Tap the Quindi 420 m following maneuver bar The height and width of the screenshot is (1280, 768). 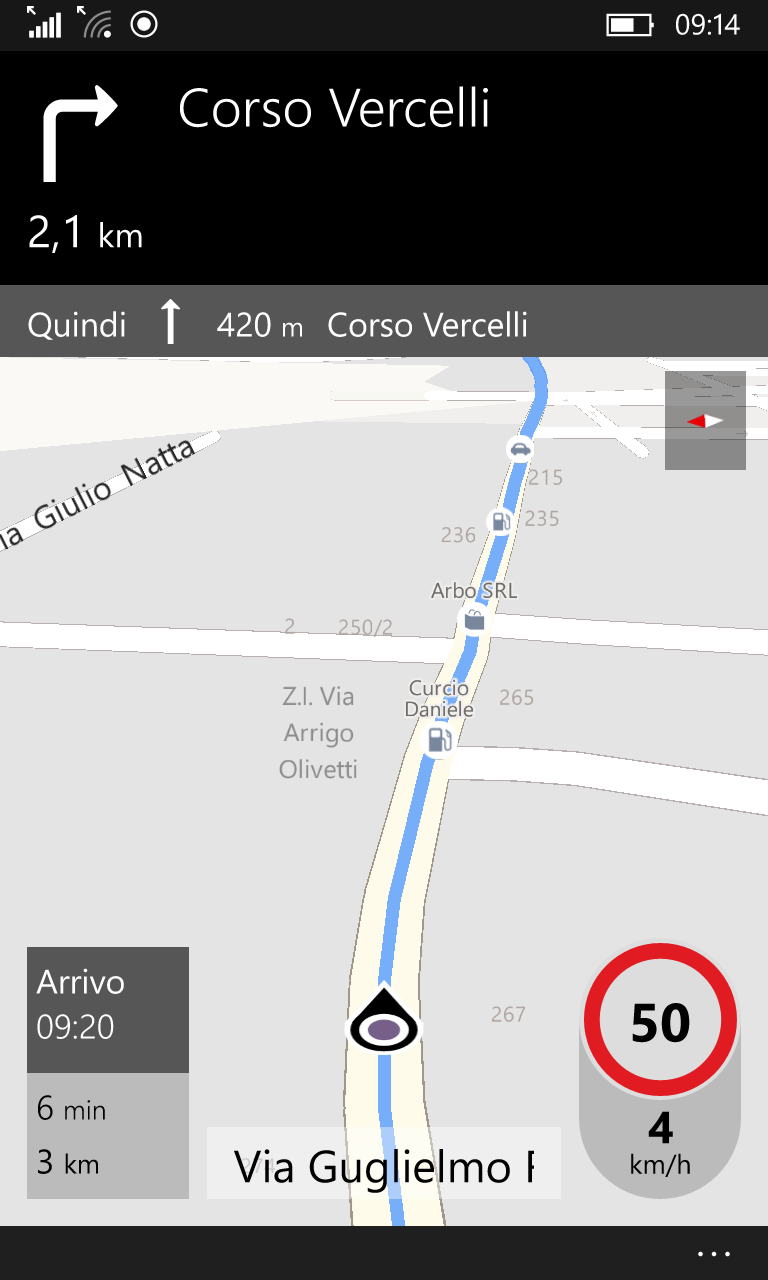coord(384,325)
